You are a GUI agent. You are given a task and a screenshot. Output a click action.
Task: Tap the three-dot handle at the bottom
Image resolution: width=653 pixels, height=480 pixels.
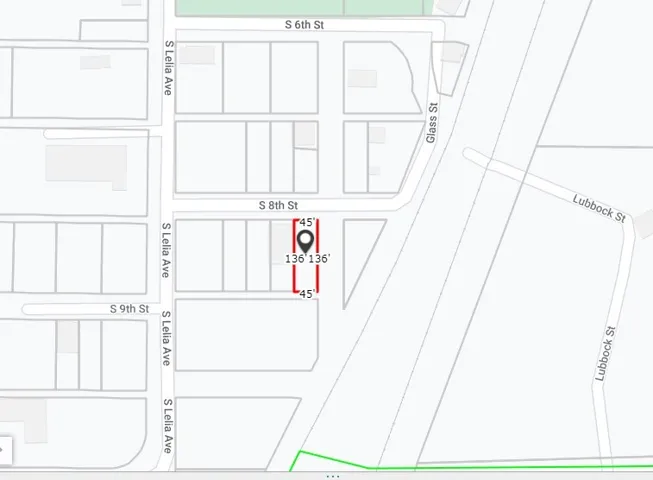(x=333, y=476)
